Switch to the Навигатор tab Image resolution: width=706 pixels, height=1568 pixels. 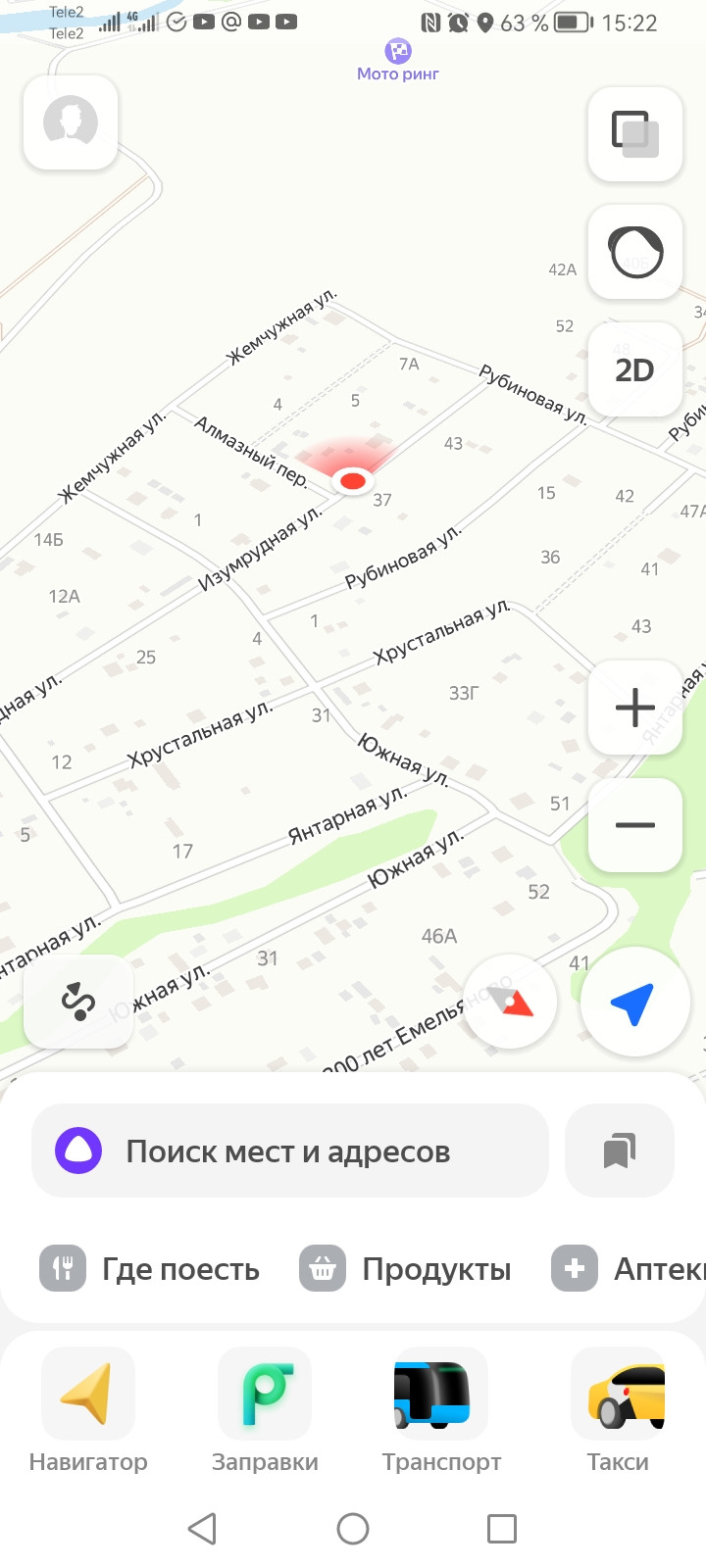(88, 1411)
